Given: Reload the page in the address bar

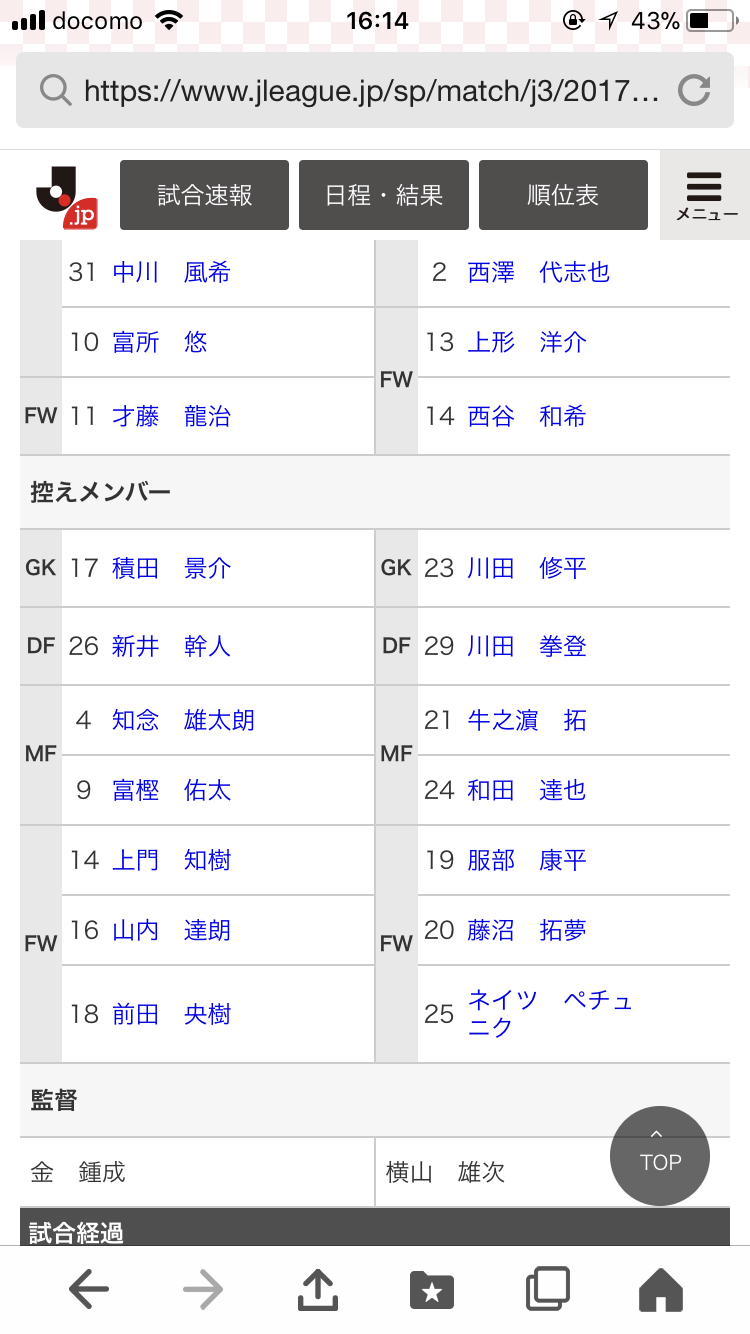Looking at the screenshot, I should [x=693, y=91].
